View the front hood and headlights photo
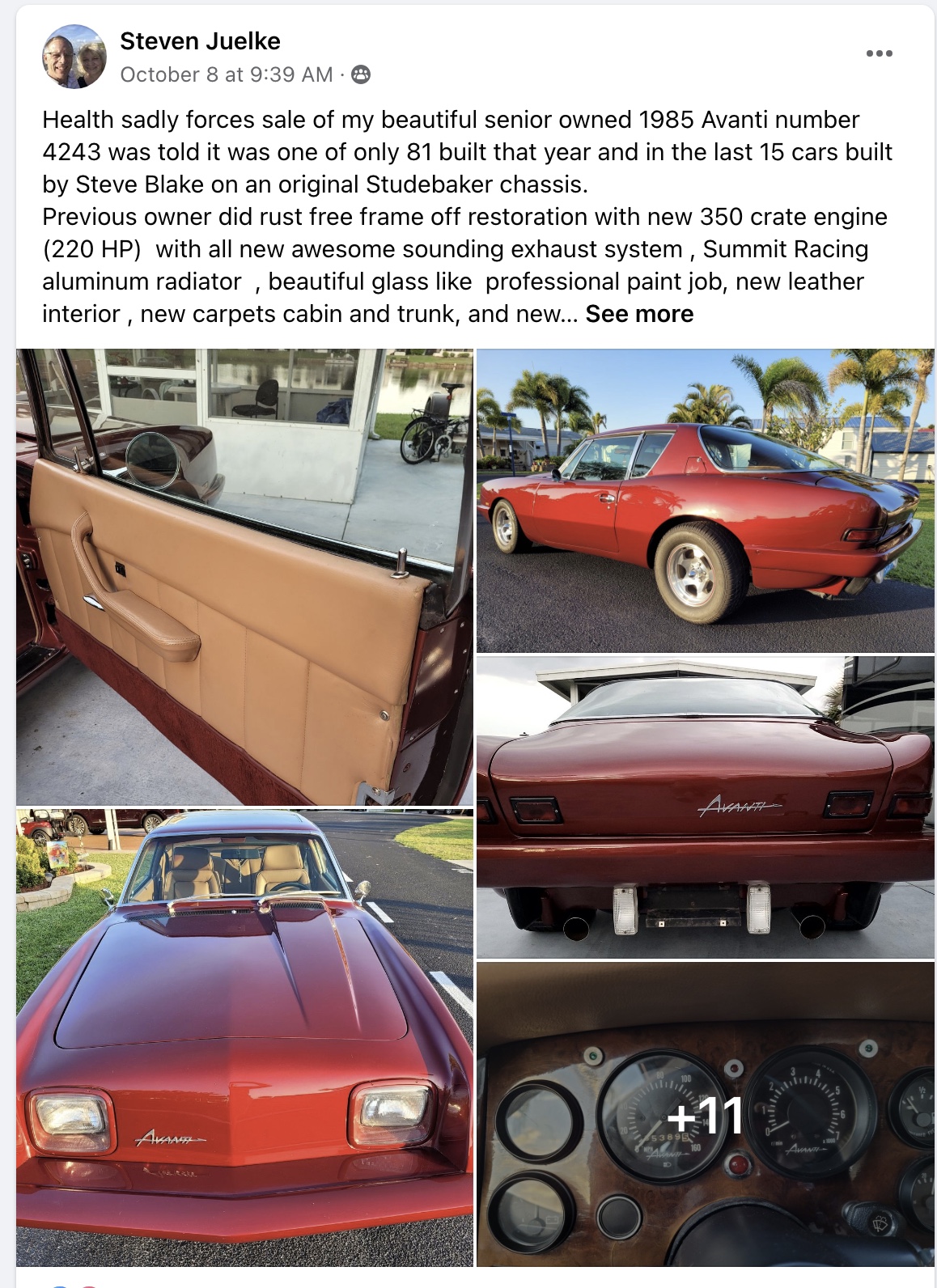 pos(244,1037)
